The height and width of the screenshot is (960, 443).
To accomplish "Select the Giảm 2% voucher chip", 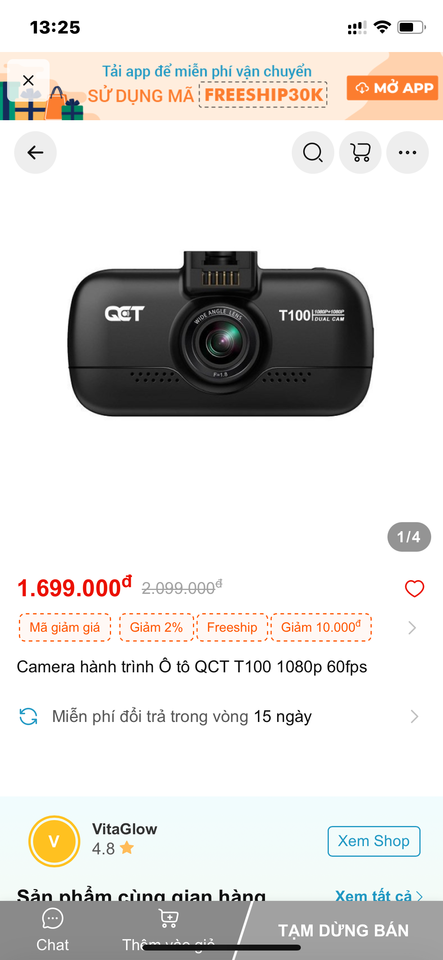I will pos(157,628).
